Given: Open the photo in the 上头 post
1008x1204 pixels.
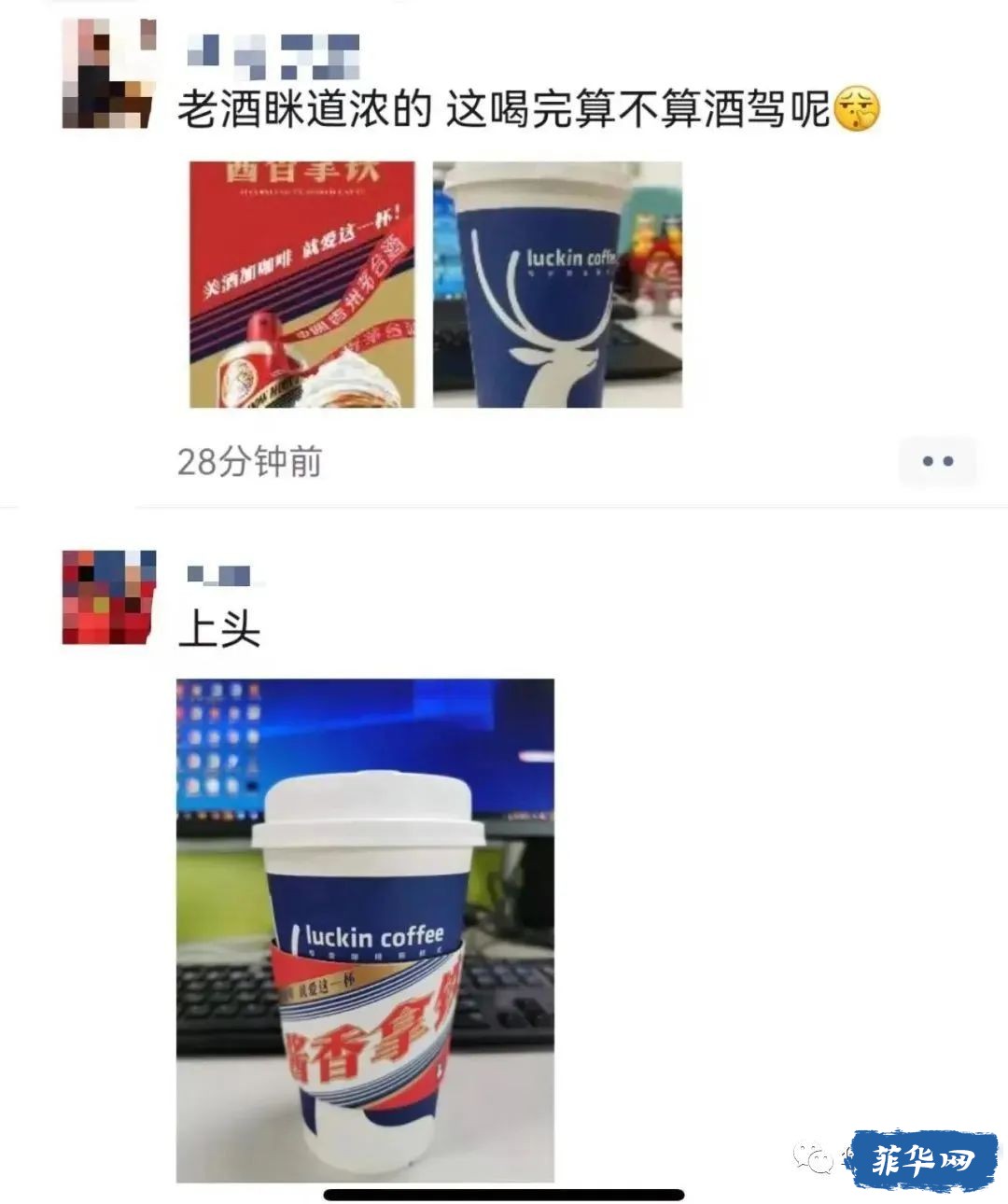Looking at the screenshot, I should pos(365,931).
